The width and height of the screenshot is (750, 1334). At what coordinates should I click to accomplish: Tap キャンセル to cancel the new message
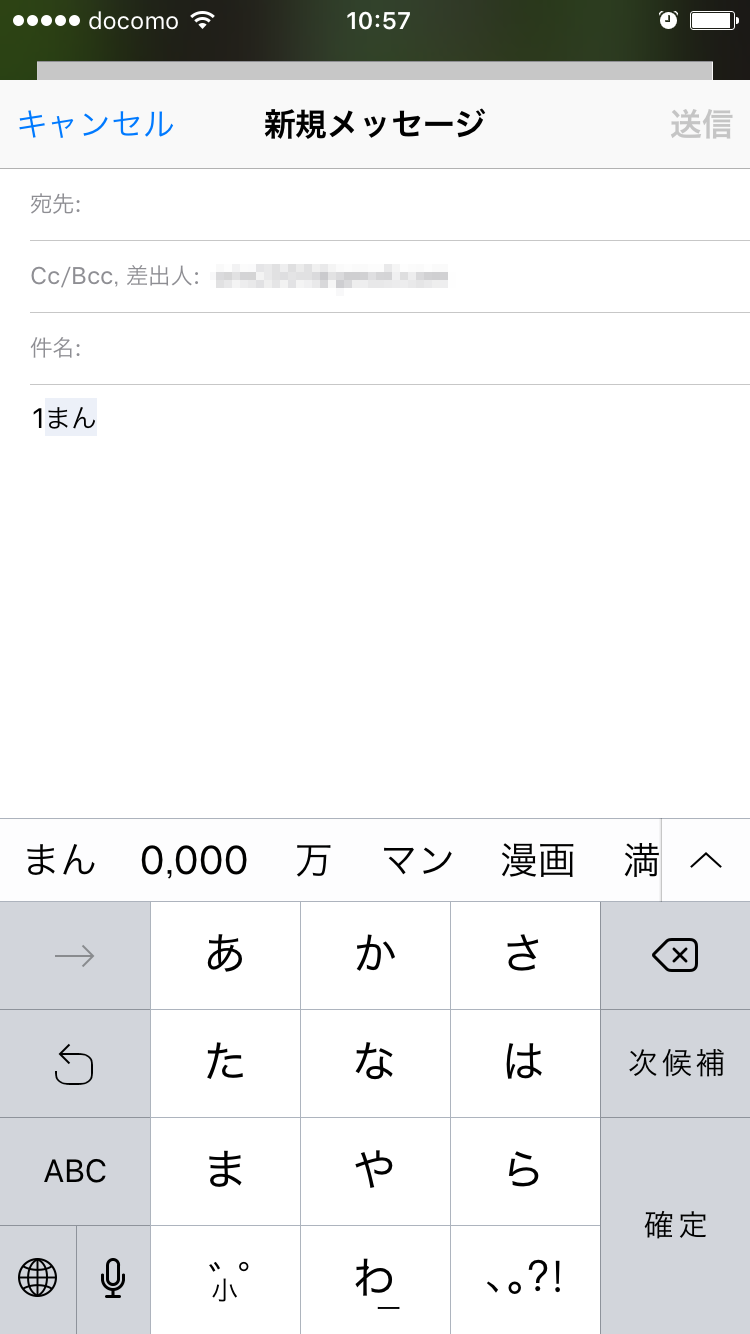(96, 124)
